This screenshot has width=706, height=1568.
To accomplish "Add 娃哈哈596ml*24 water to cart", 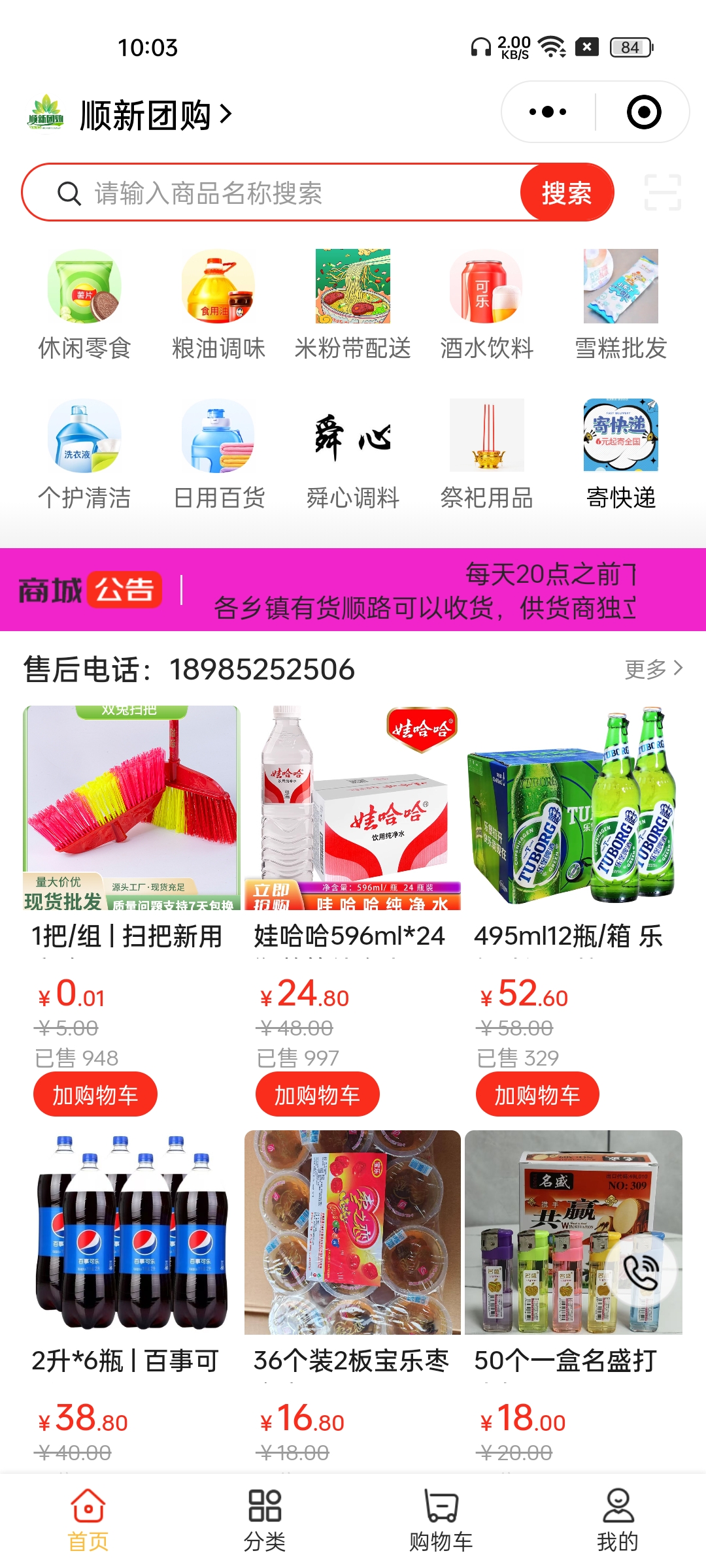I will 317,1095.
